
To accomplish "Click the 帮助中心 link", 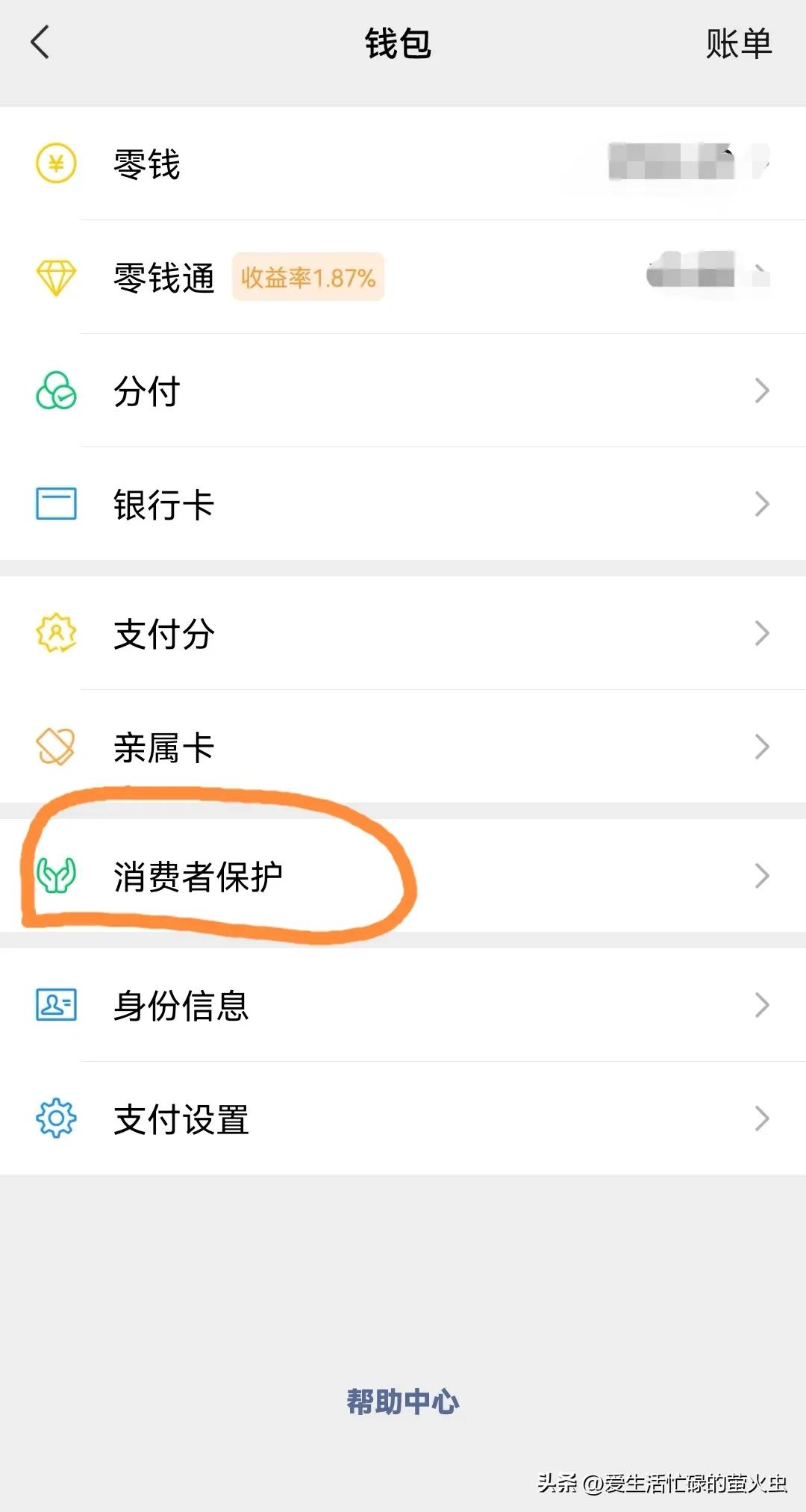I will [402, 1401].
